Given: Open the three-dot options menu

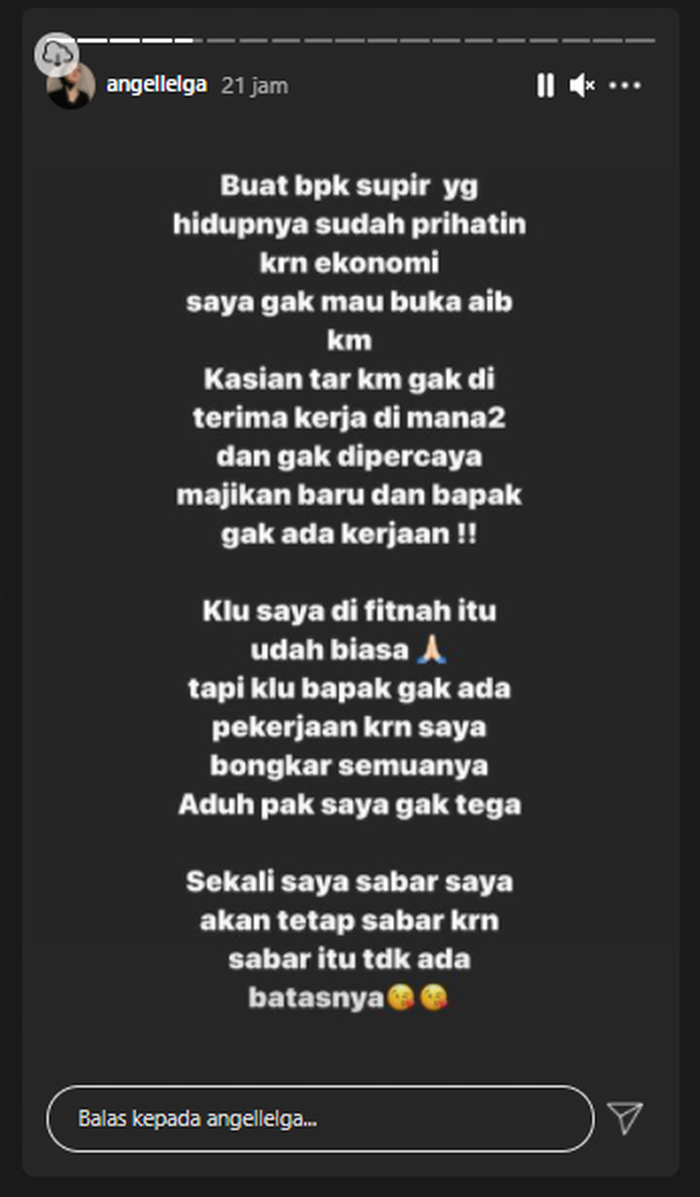Looking at the screenshot, I should 625,86.
